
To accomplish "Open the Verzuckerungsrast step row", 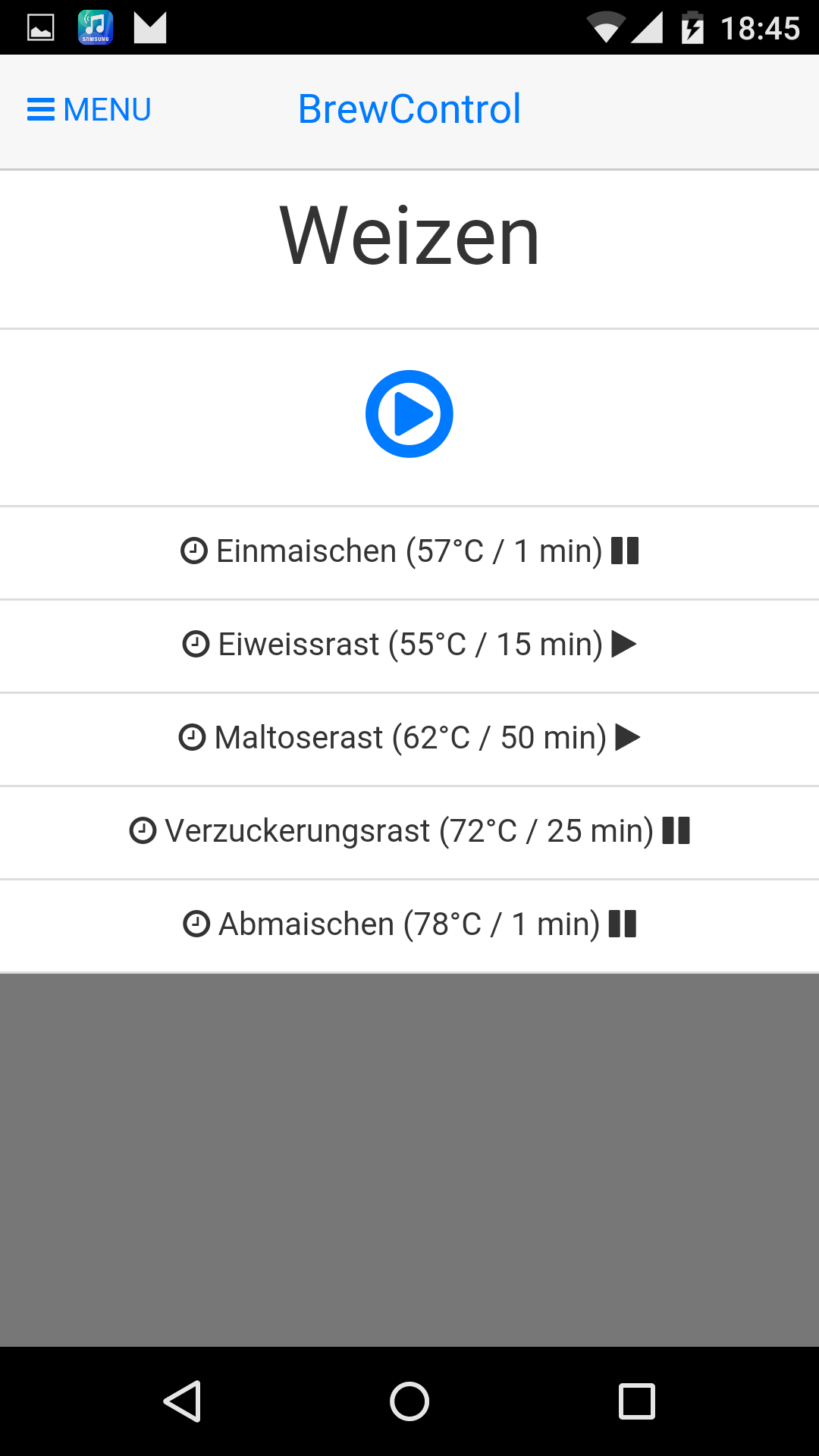I will 409,831.
